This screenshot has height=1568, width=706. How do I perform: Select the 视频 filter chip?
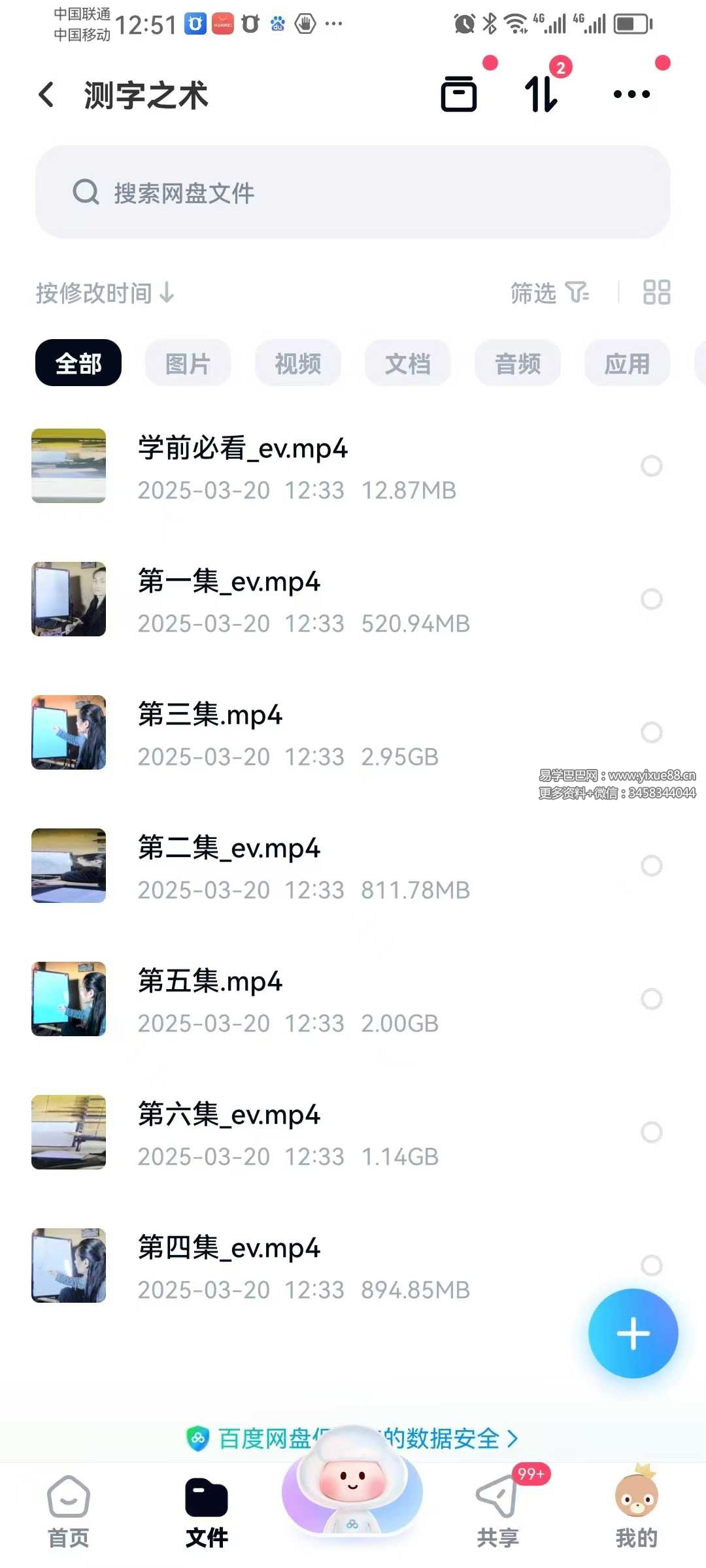click(298, 363)
